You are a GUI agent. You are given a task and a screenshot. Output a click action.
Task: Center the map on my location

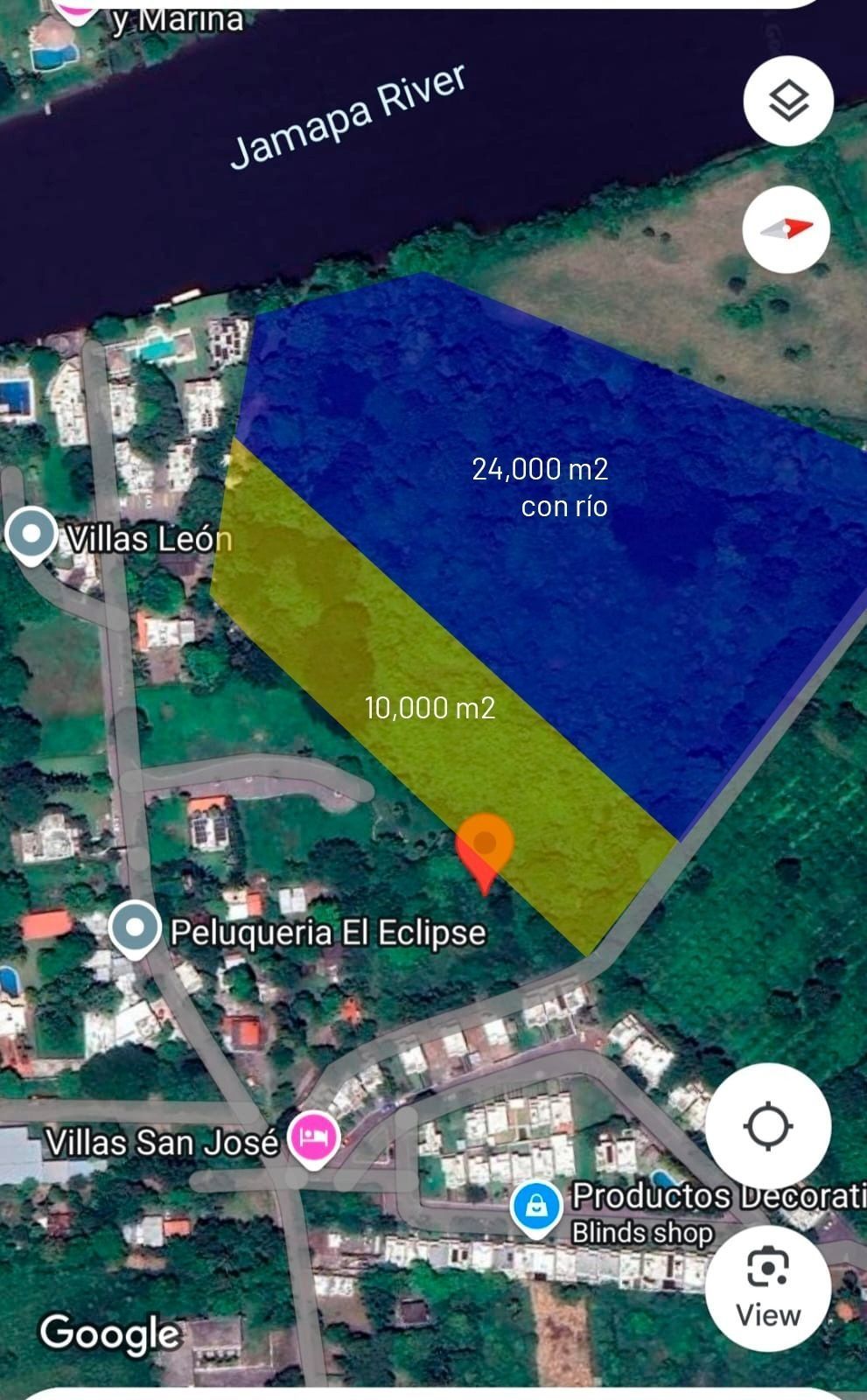point(768,1126)
